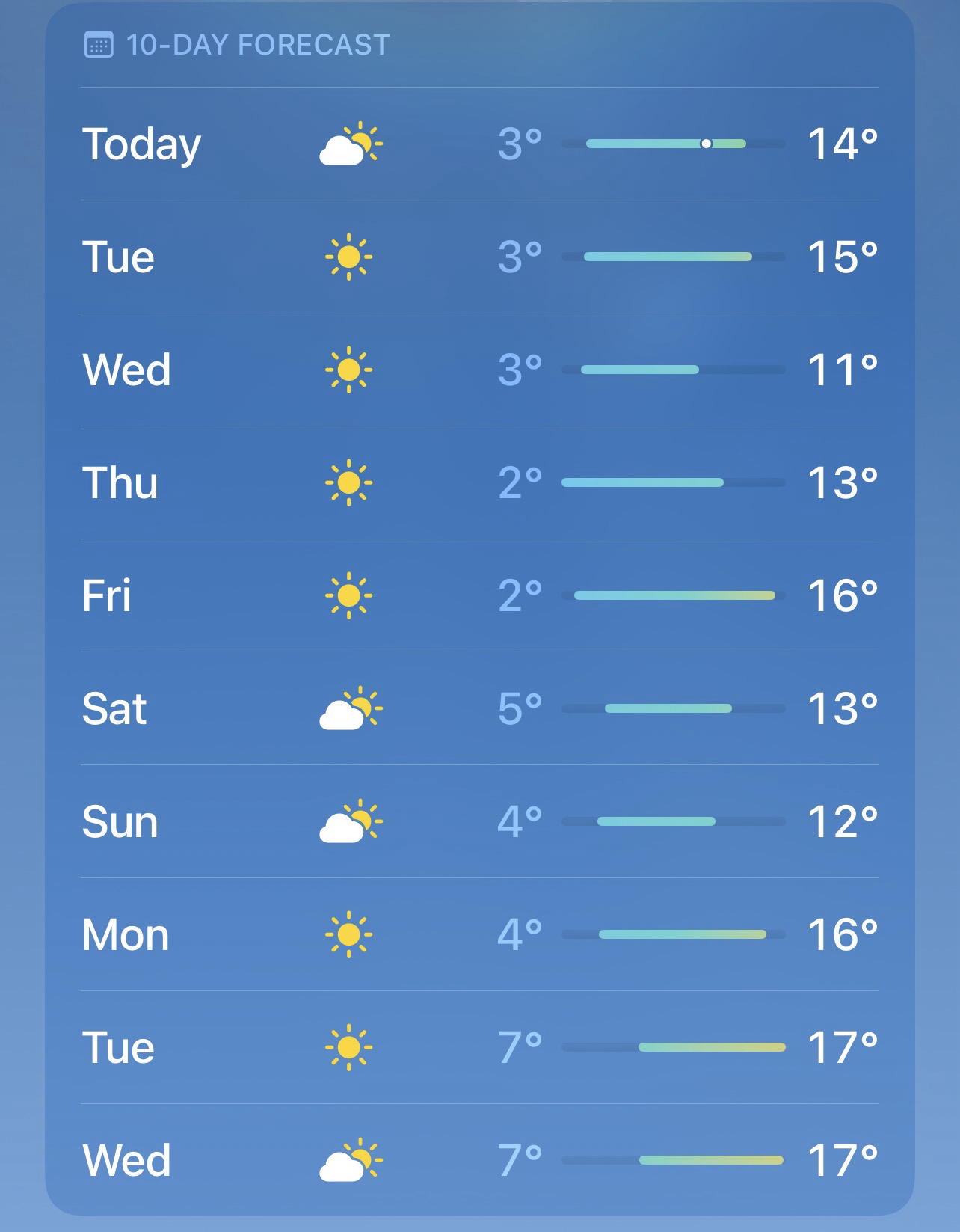Open Wed forecast with 11° high
960x1232 pixels.
[x=479, y=370]
